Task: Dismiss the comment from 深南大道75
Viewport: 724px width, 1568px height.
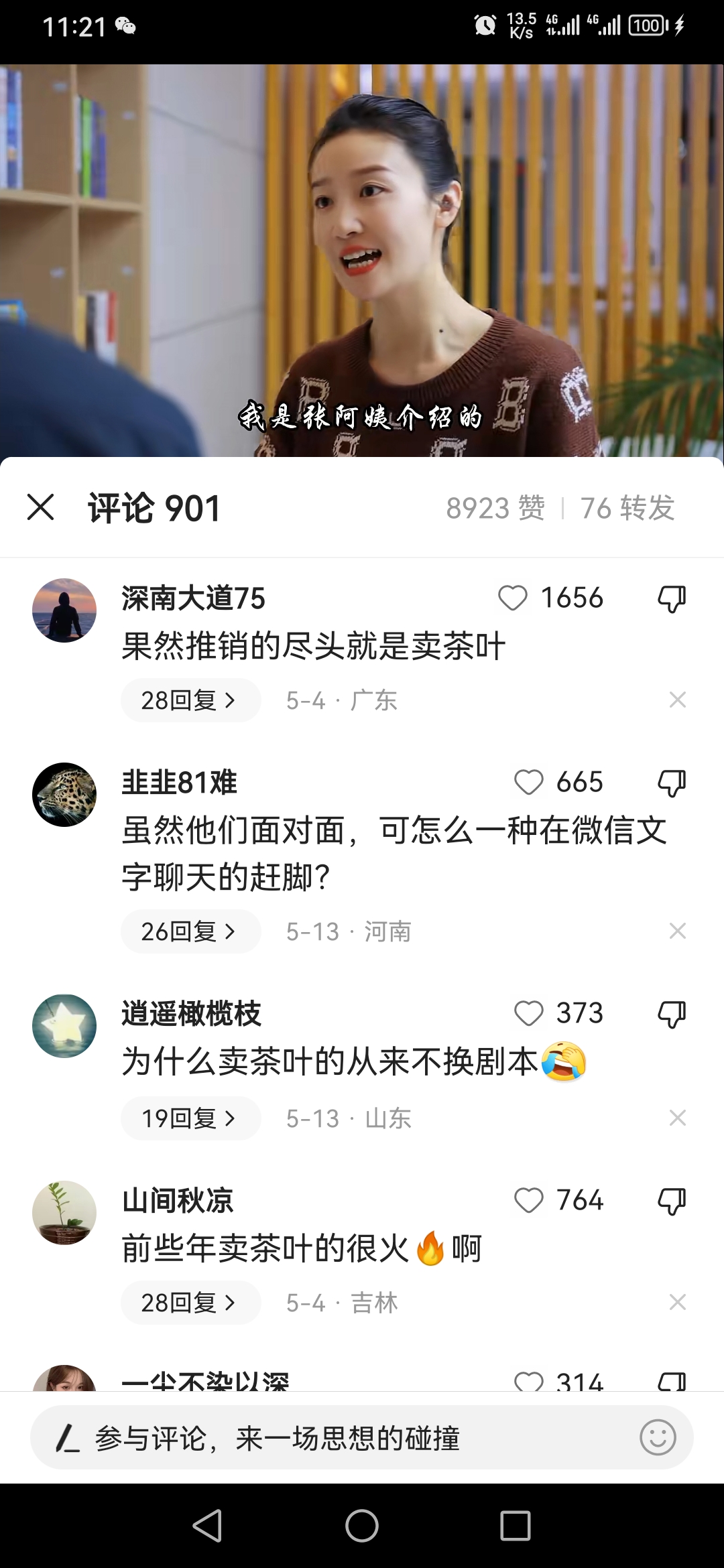Action: [x=677, y=700]
